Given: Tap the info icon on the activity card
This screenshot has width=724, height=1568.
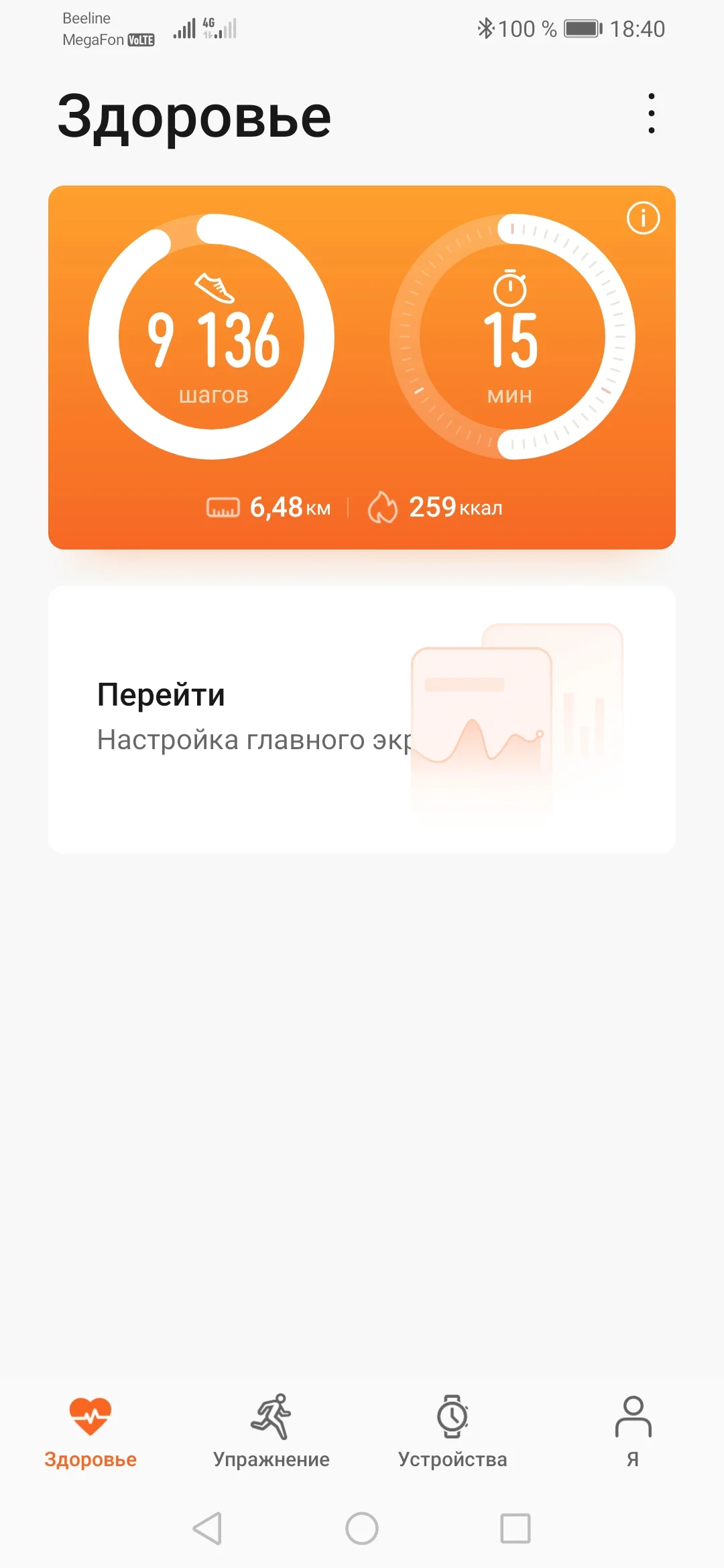Looking at the screenshot, I should pos(643,218).
